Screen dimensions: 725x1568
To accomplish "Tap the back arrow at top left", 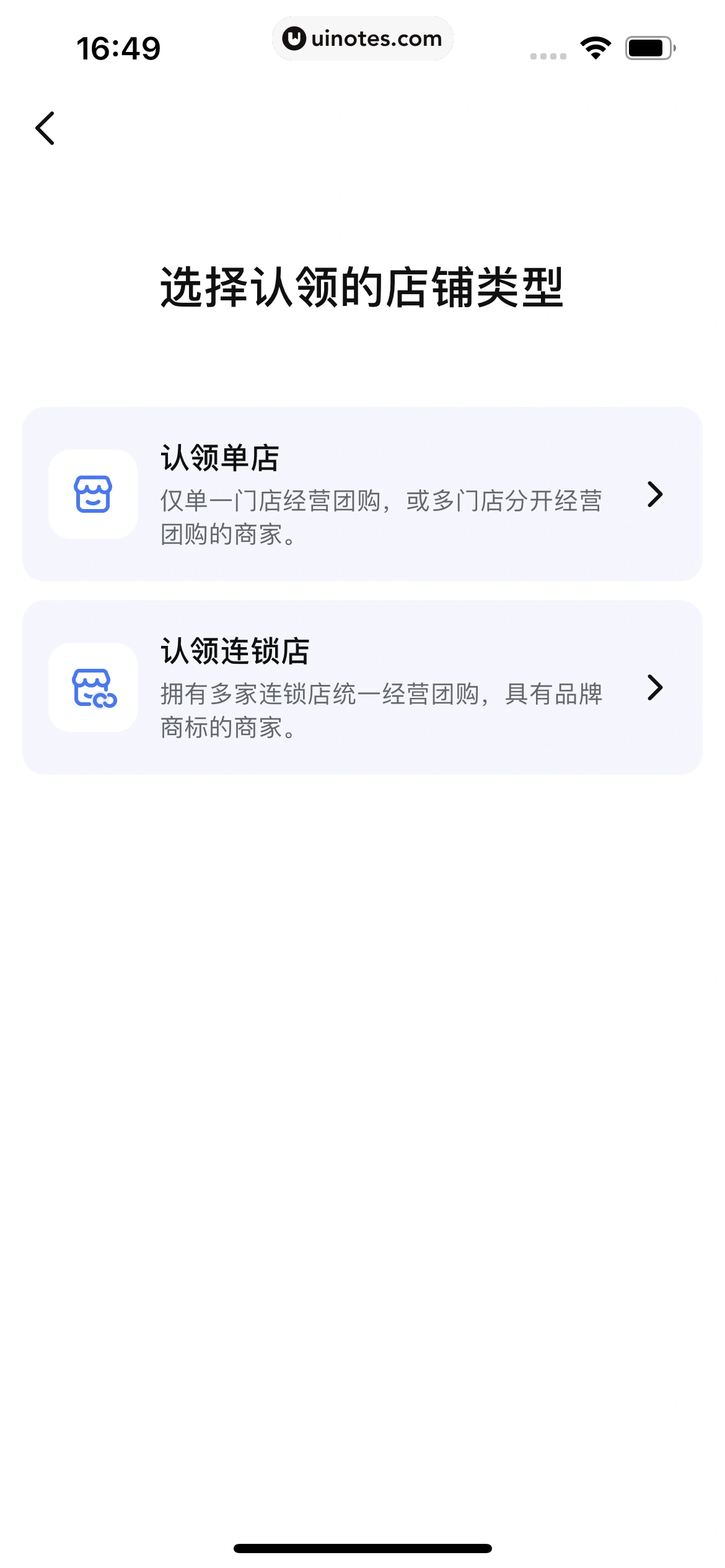I will tap(45, 127).
